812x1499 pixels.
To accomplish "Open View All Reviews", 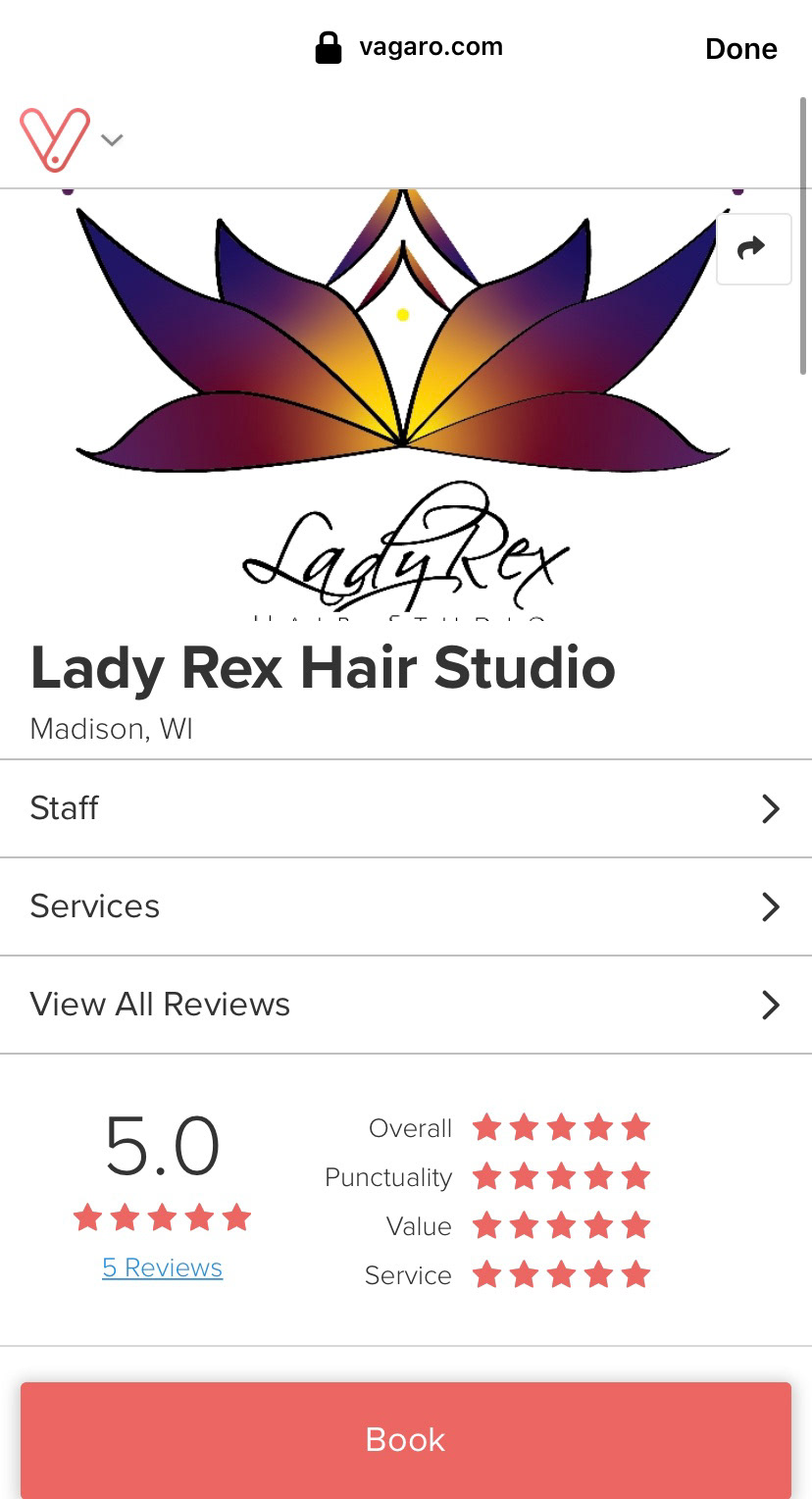I will pyautogui.click(x=406, y=1005).
